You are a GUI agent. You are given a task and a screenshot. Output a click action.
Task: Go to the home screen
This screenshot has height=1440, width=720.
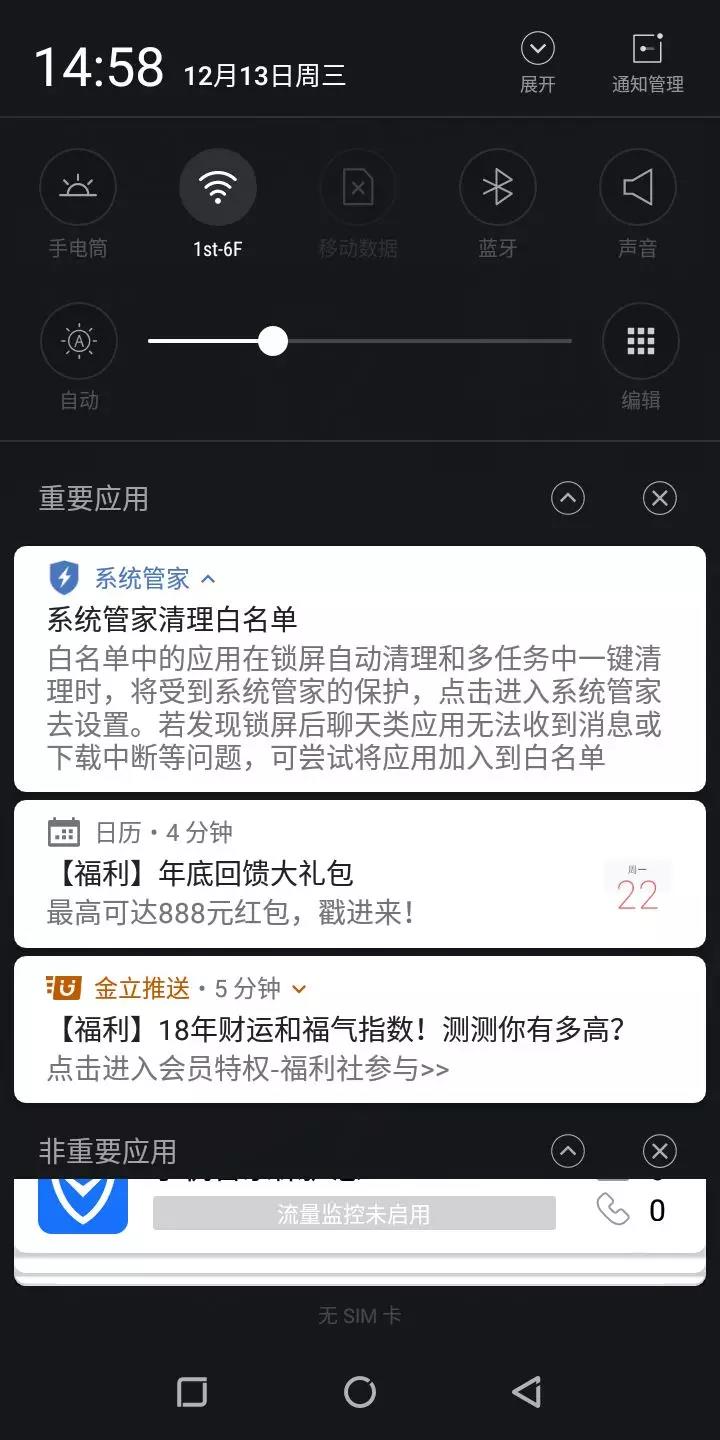(x=360, y=1392)
